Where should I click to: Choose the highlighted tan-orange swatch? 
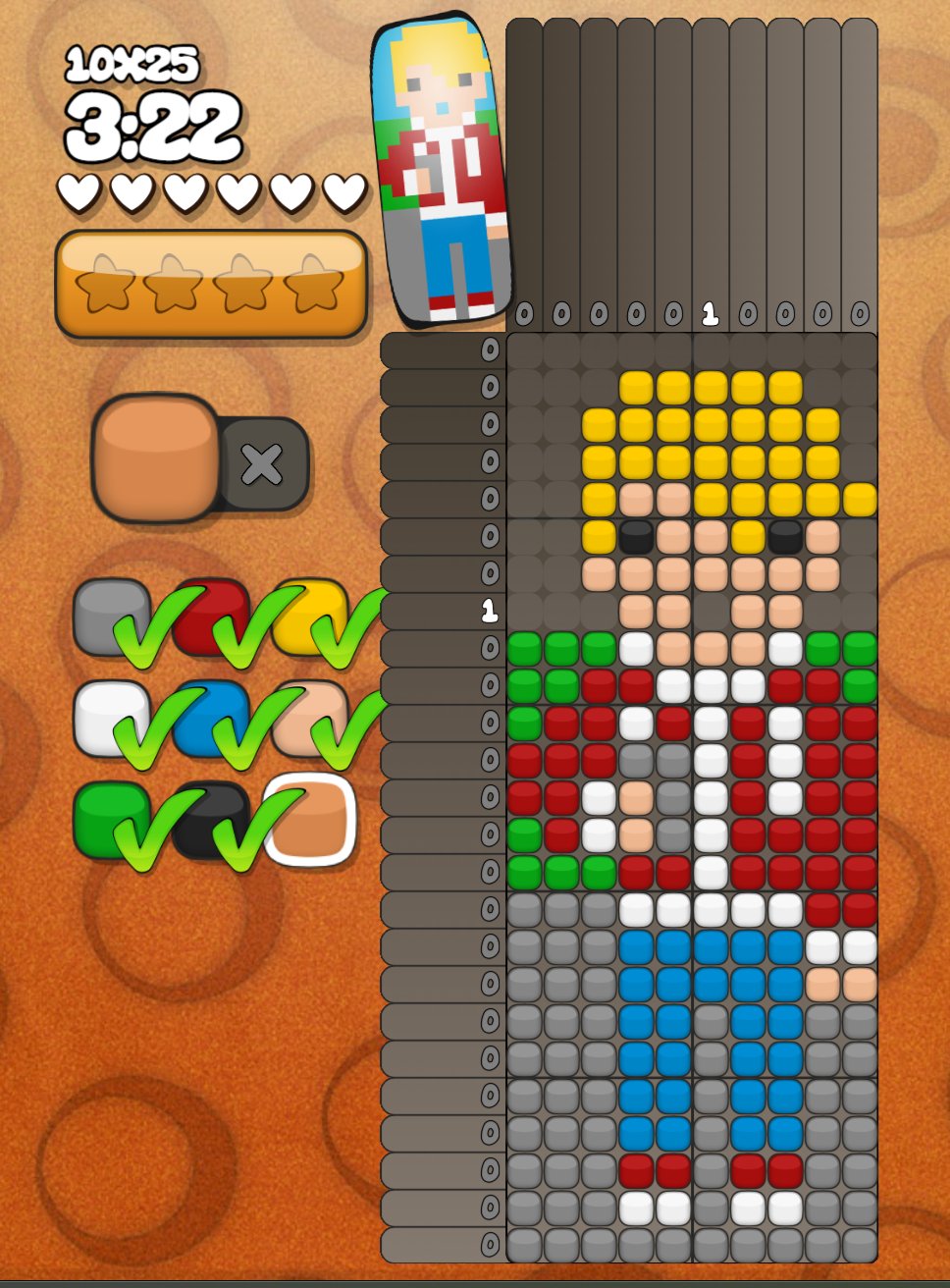pos(310,820)
